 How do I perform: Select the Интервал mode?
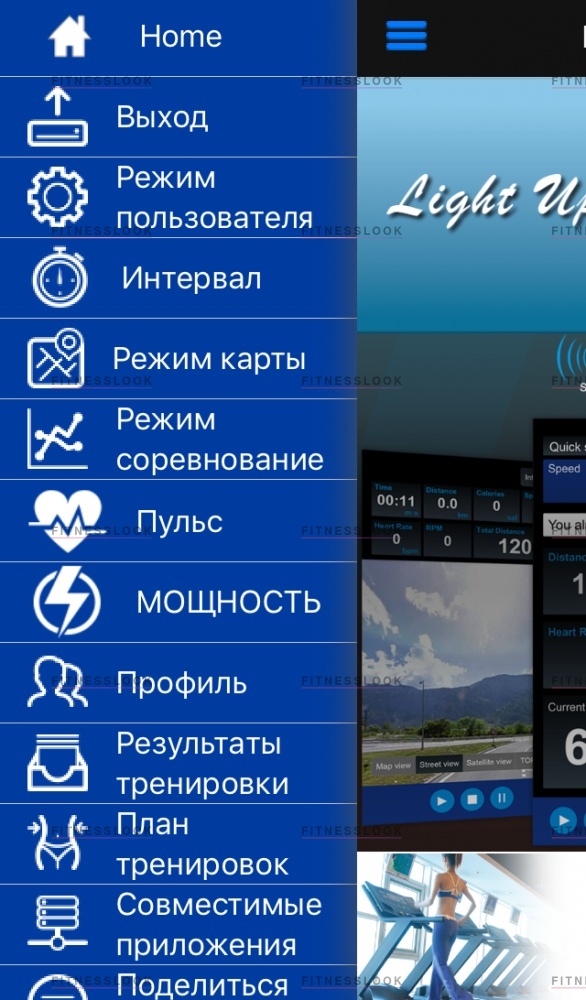click(x=178, y=279)
